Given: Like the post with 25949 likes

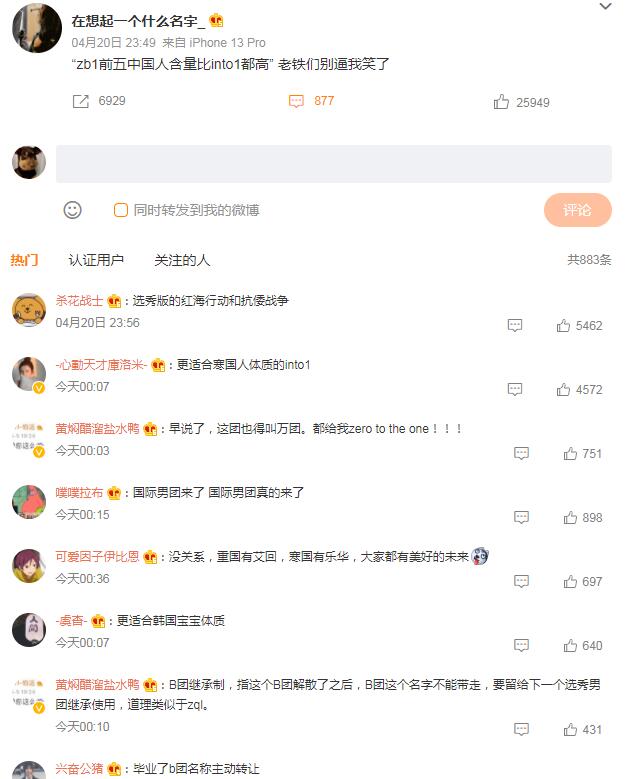Looking at the screenshot, I should coord(502,102).
